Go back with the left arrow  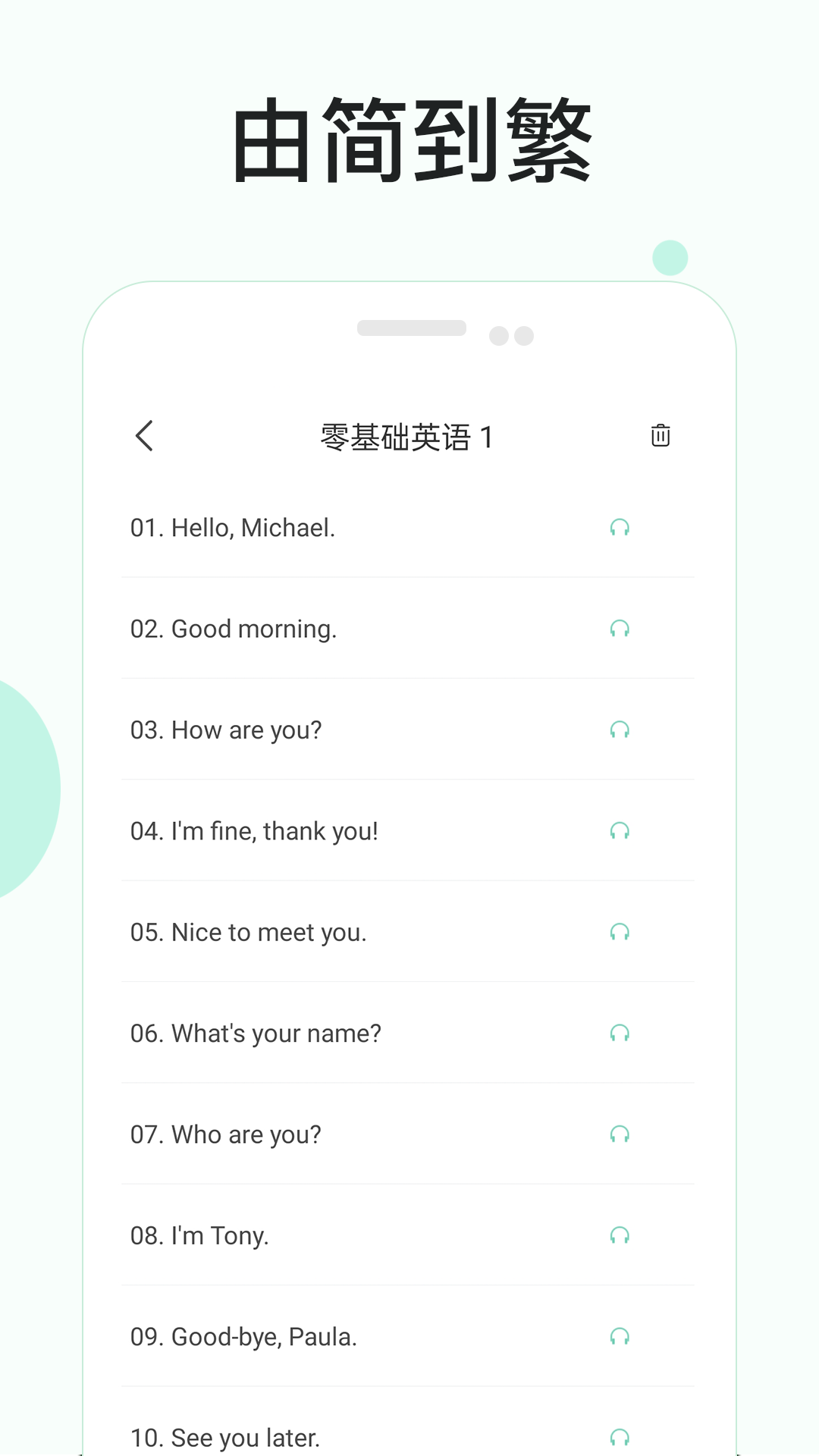point(144,437)
